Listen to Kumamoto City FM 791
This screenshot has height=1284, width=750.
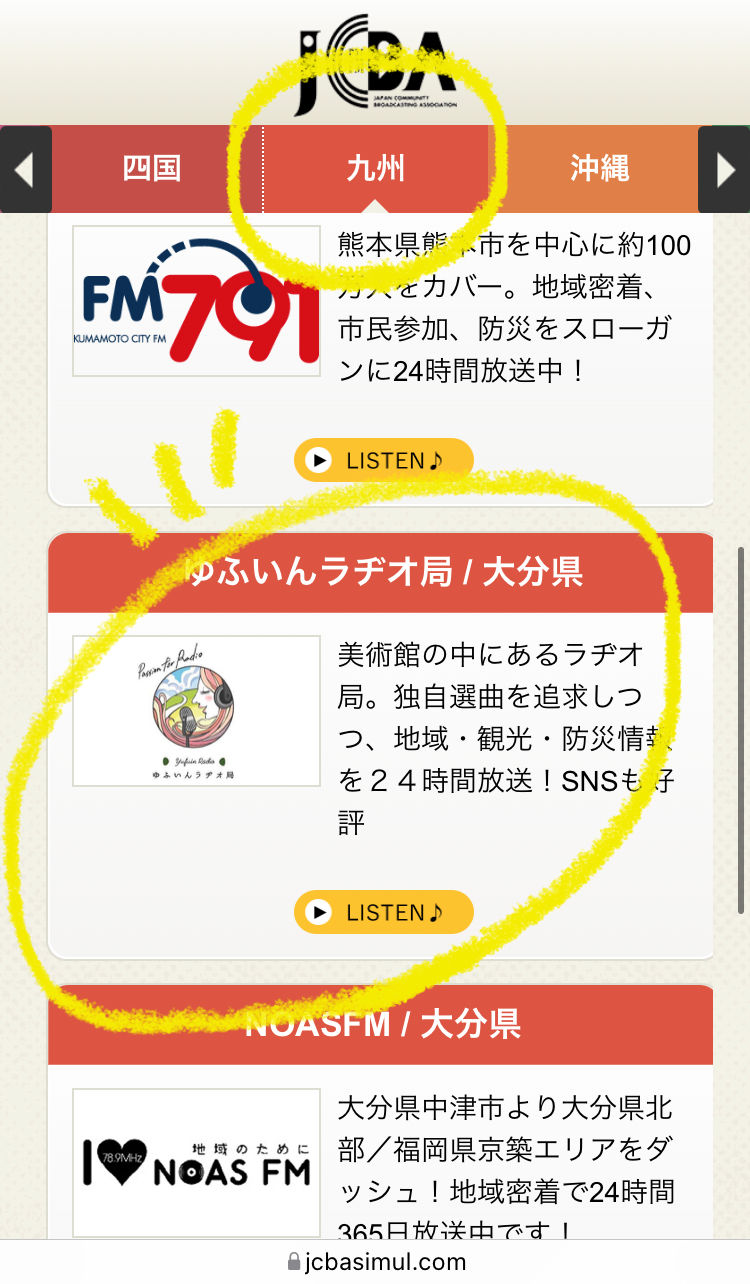tap(384, 460)
